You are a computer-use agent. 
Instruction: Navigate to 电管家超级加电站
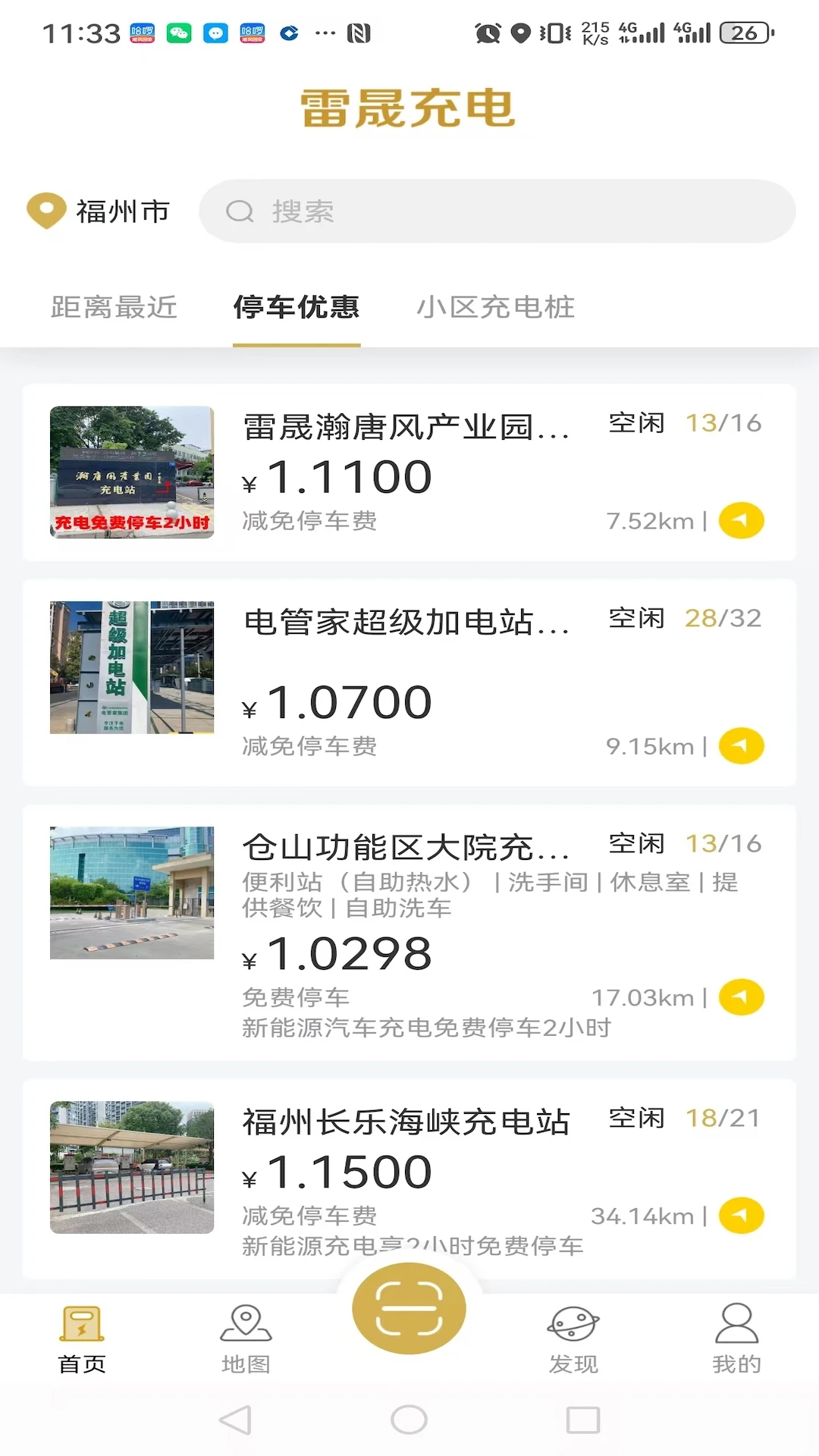click(x=740, y=746)
